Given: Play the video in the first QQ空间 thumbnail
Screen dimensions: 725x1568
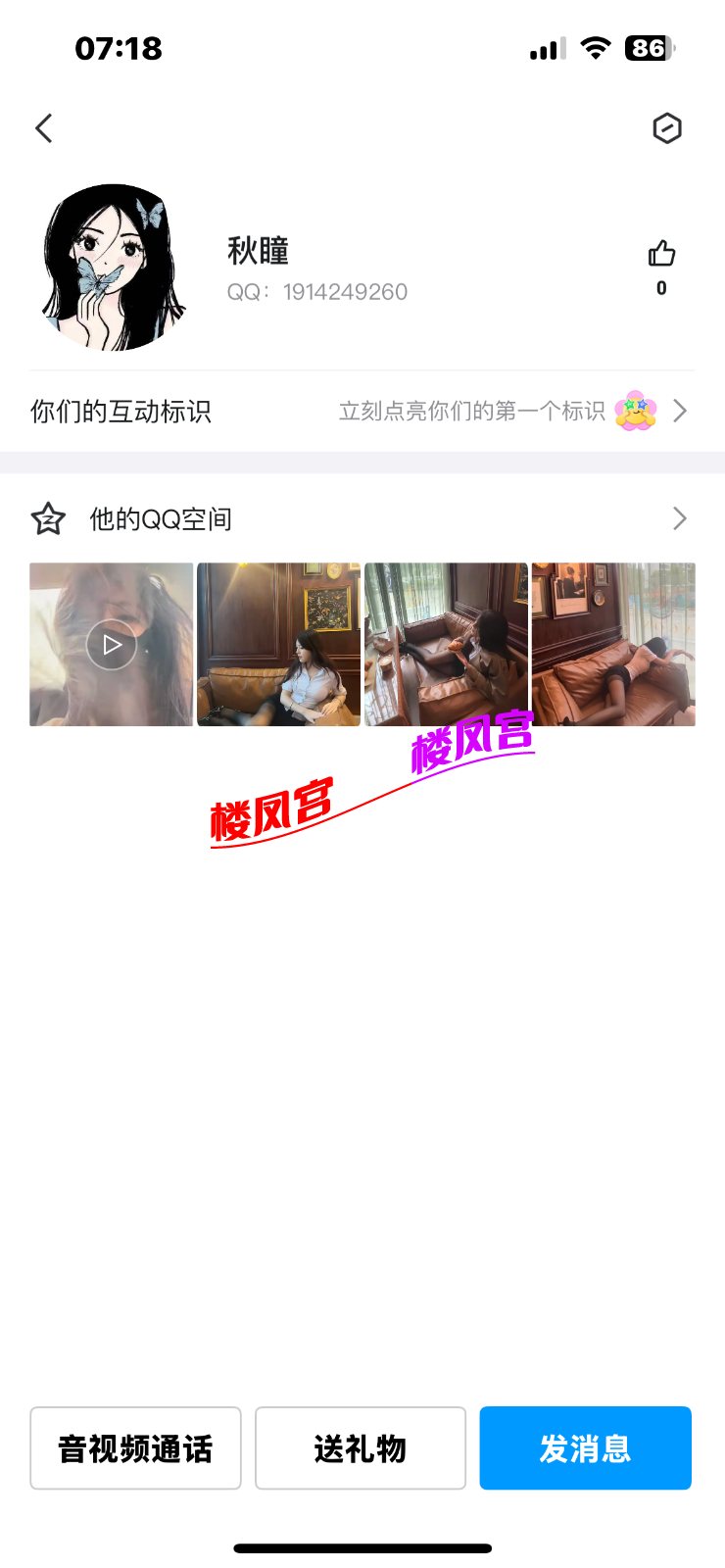Looking at the screenshot, I should pos(111,645).
